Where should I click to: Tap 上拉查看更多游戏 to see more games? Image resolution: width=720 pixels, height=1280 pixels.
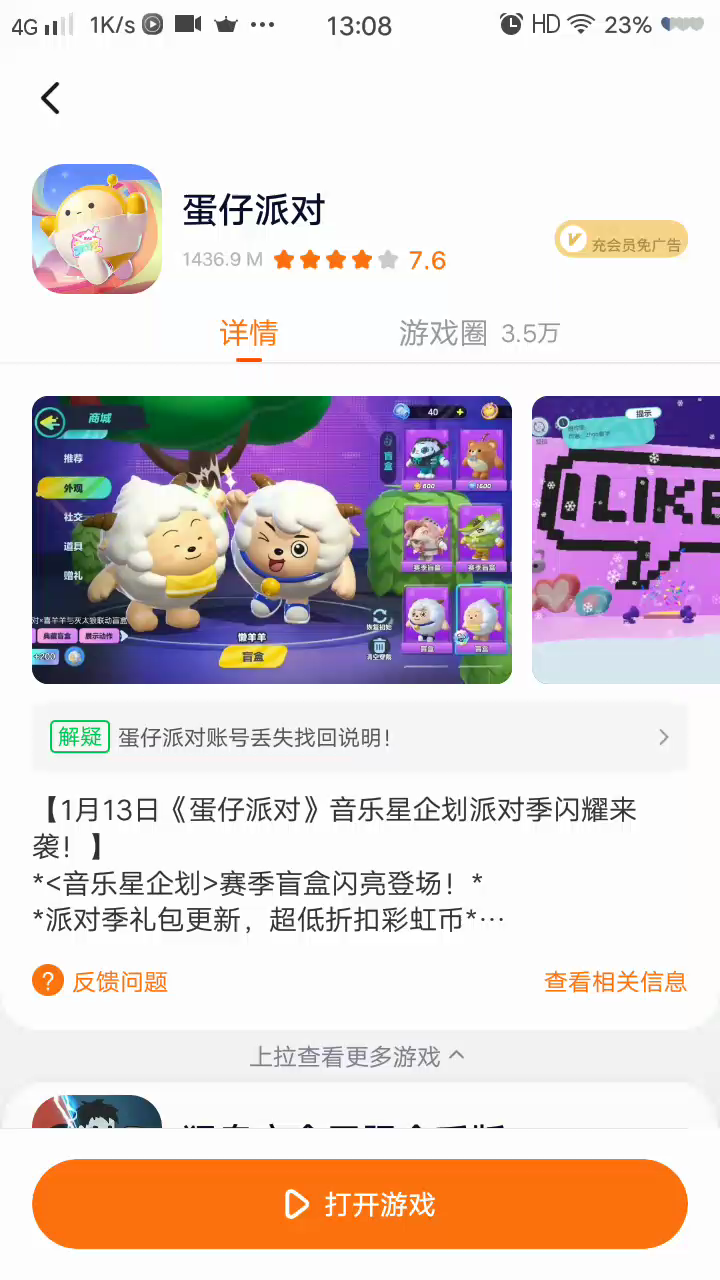357,1056
